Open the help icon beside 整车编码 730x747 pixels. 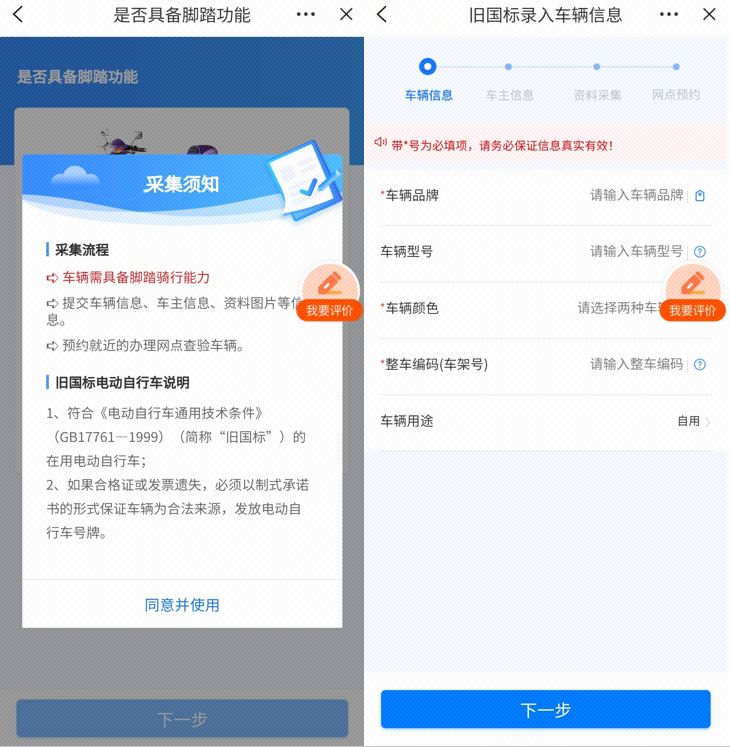[700, 365]
